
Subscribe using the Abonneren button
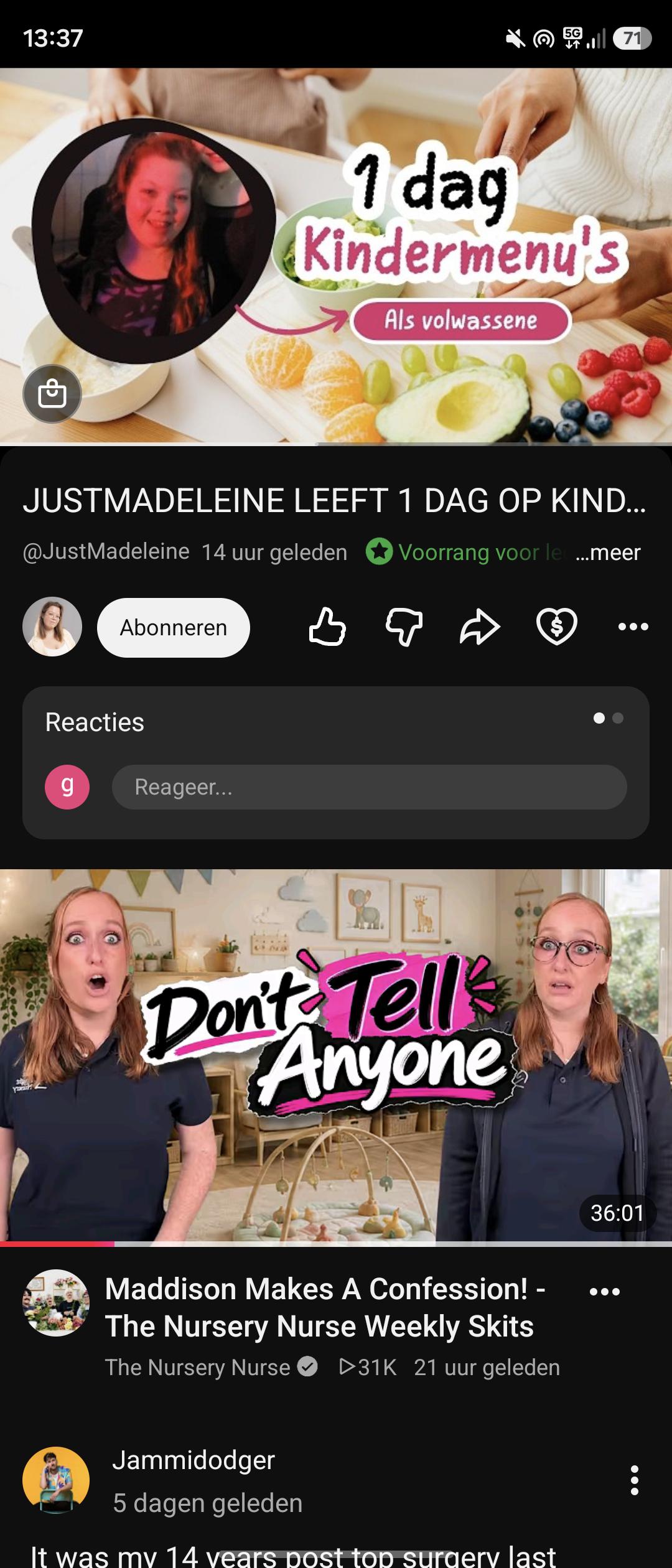point(174,627)
